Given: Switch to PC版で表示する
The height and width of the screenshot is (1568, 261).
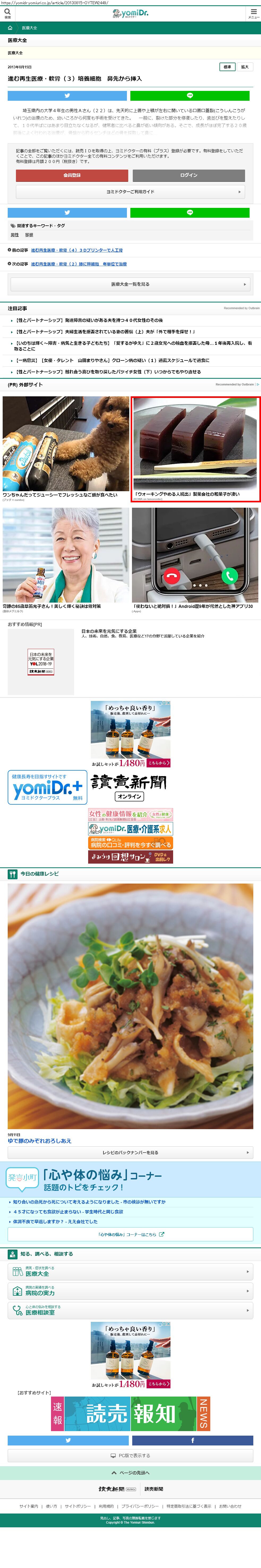Looking at the screenshot, I should (130, 1455).
